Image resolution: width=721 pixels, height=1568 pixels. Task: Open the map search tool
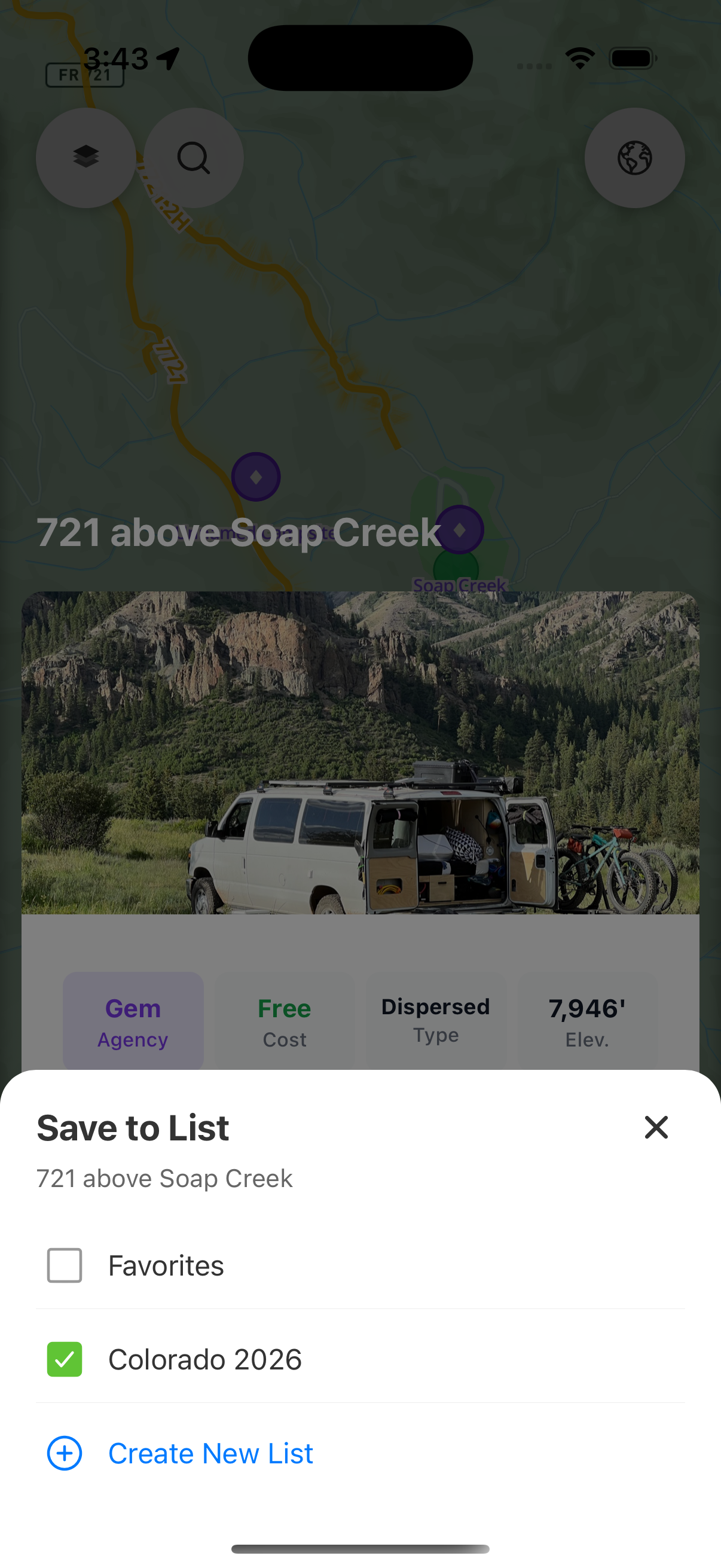point(193,158)
